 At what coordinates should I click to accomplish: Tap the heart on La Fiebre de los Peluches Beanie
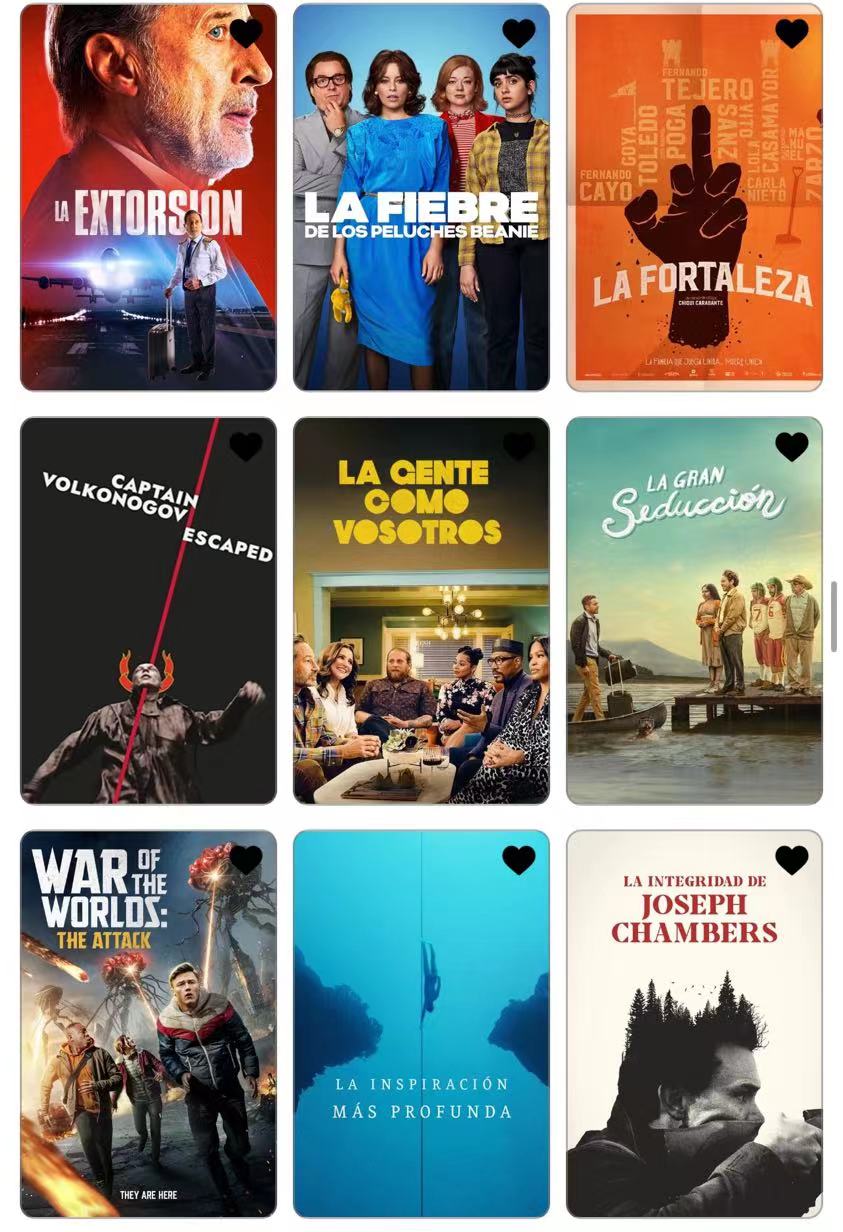tap(519, 34)
